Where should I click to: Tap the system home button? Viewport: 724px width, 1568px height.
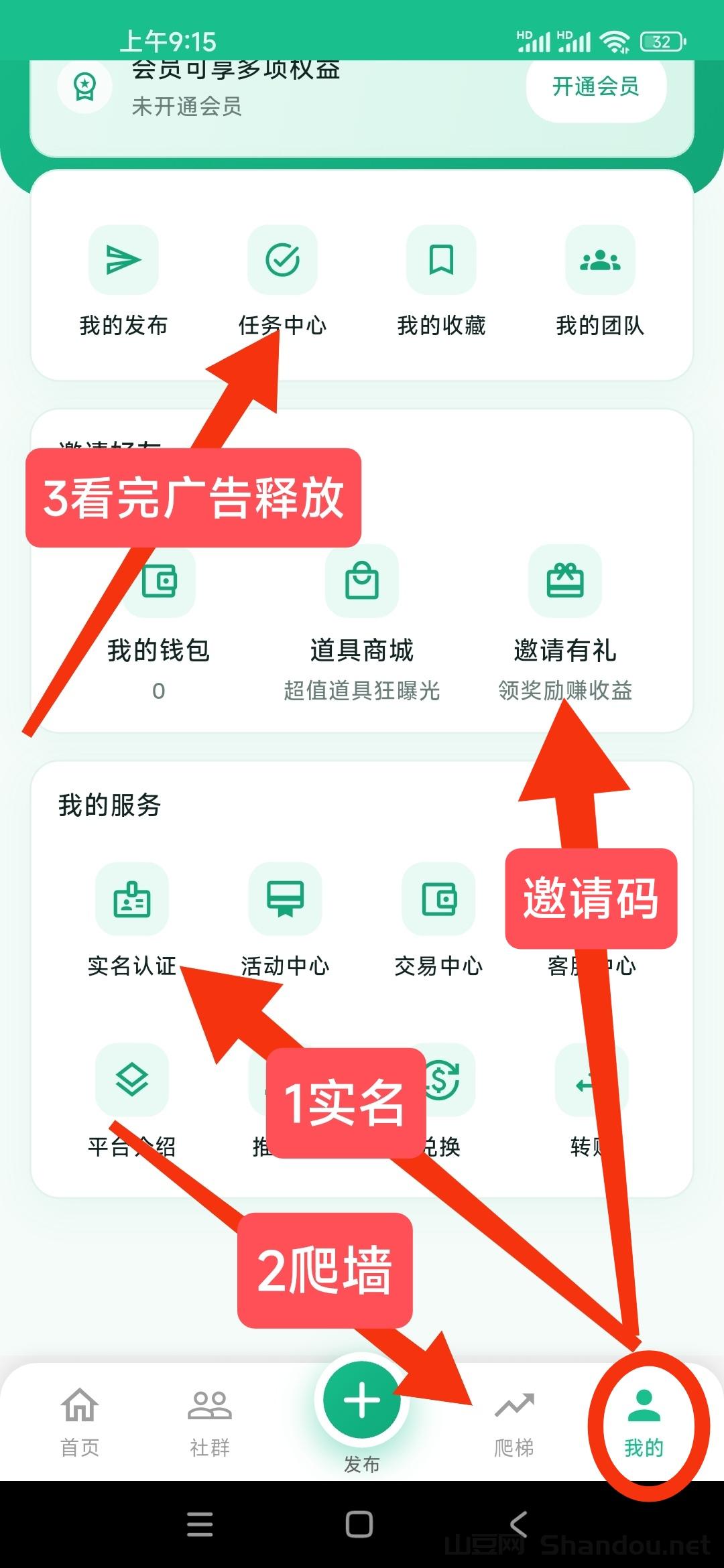[x=359, y=1524]
